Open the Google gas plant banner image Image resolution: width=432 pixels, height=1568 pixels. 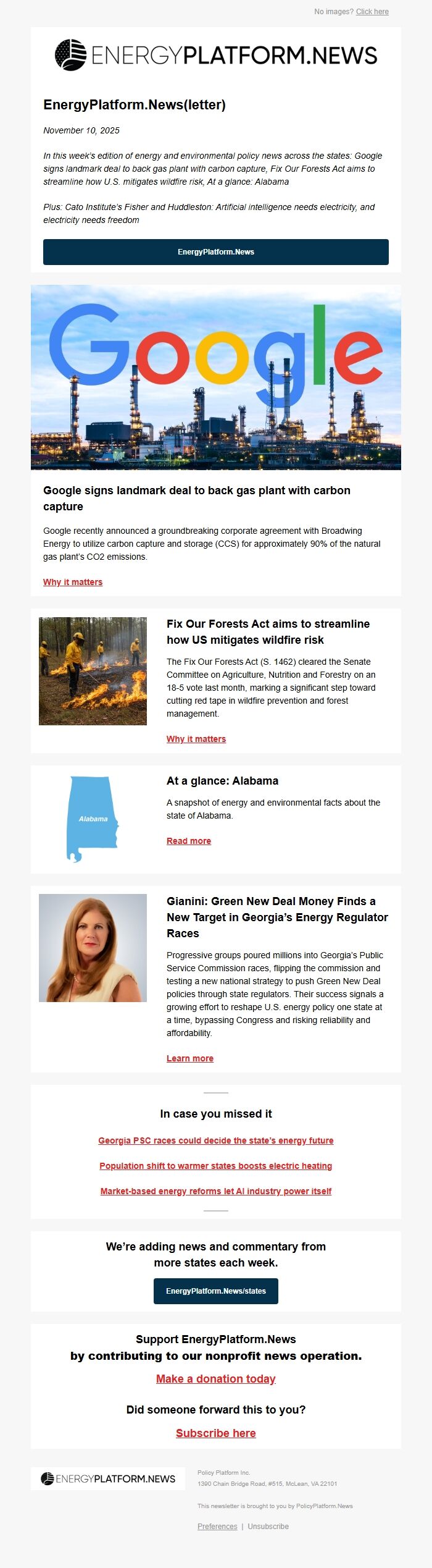216,377
